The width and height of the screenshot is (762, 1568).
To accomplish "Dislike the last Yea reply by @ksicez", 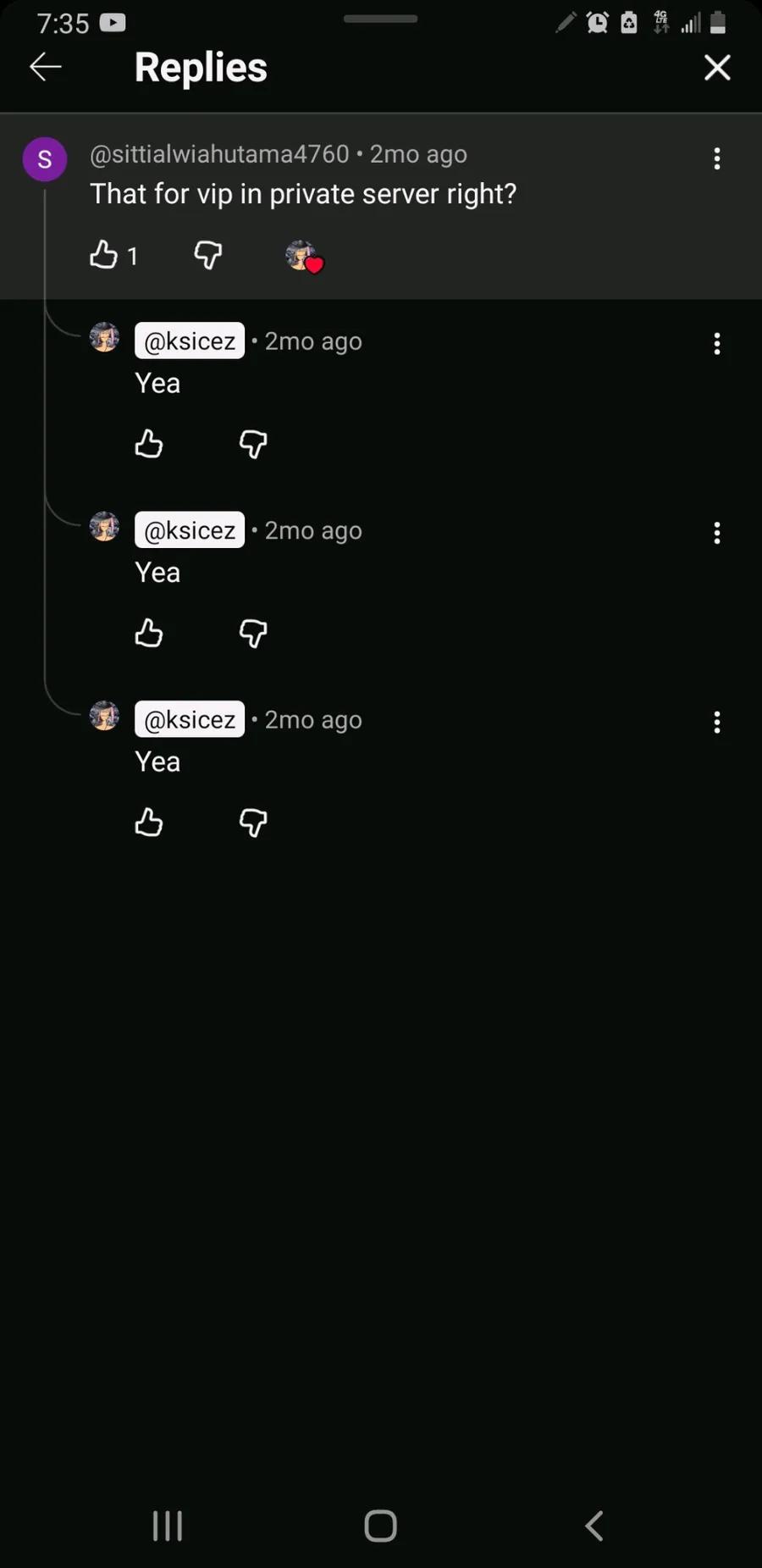I will click(253, 822).
